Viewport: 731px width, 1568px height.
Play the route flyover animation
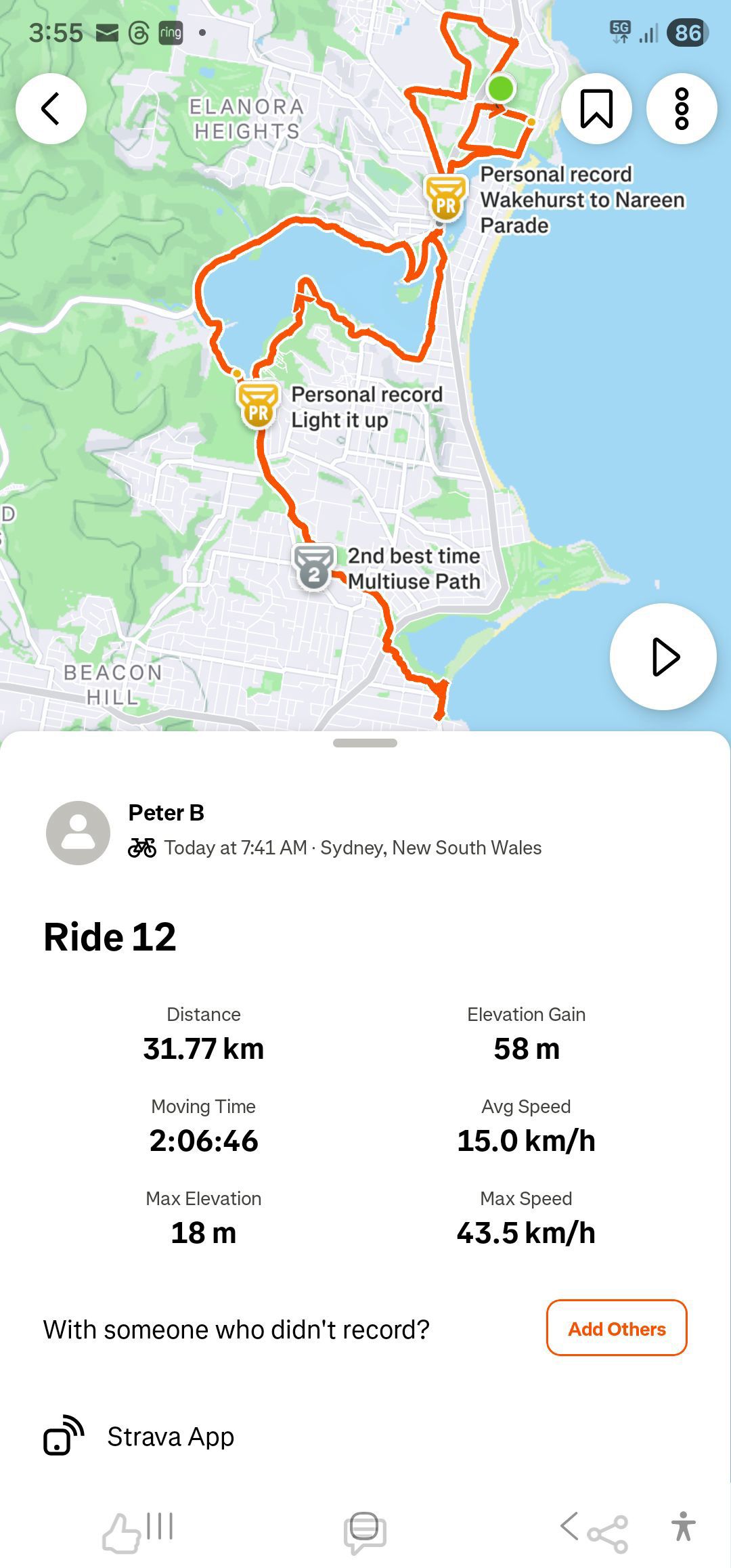(663, 657)
